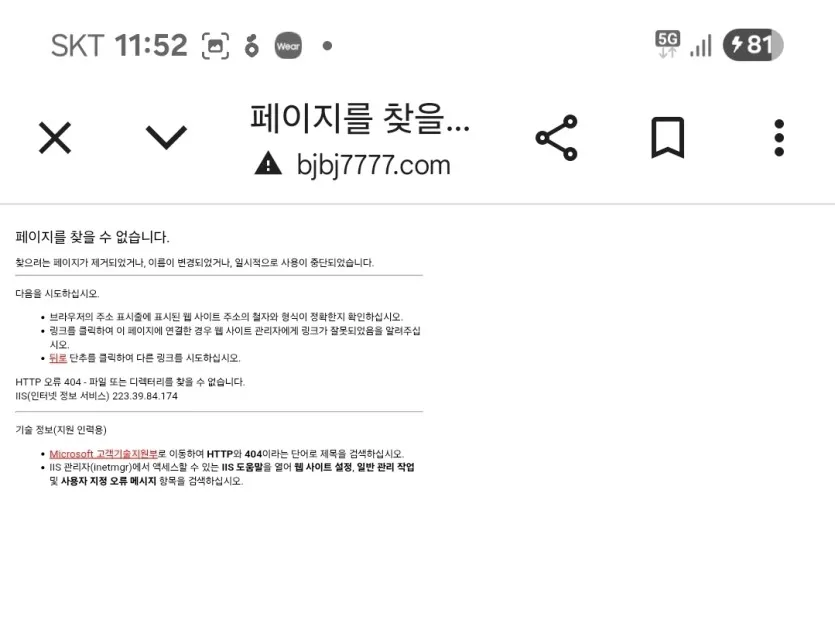The image size is (835, 627).
Task: Open the three-dot overflow menu
Action: pyautogui.click(x=779, y=138)
